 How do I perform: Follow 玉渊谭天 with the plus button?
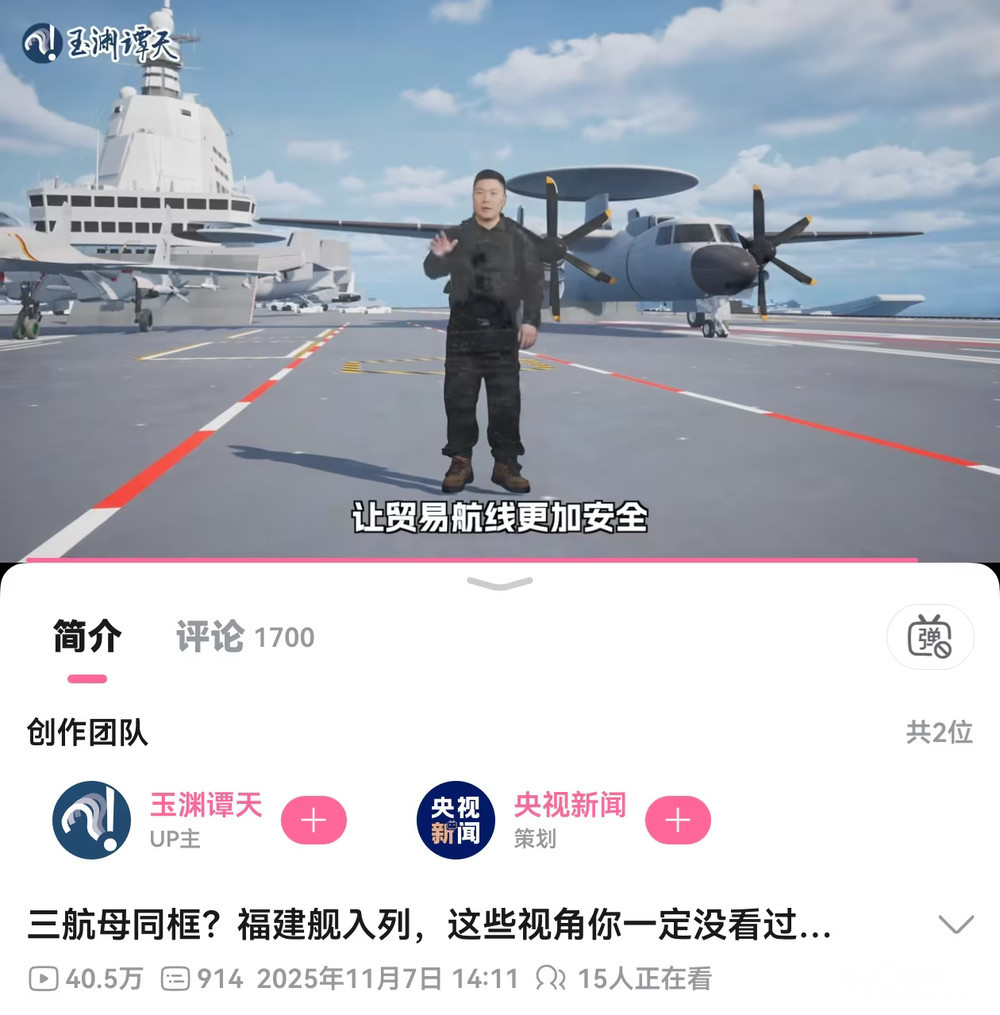coord(314,820)
